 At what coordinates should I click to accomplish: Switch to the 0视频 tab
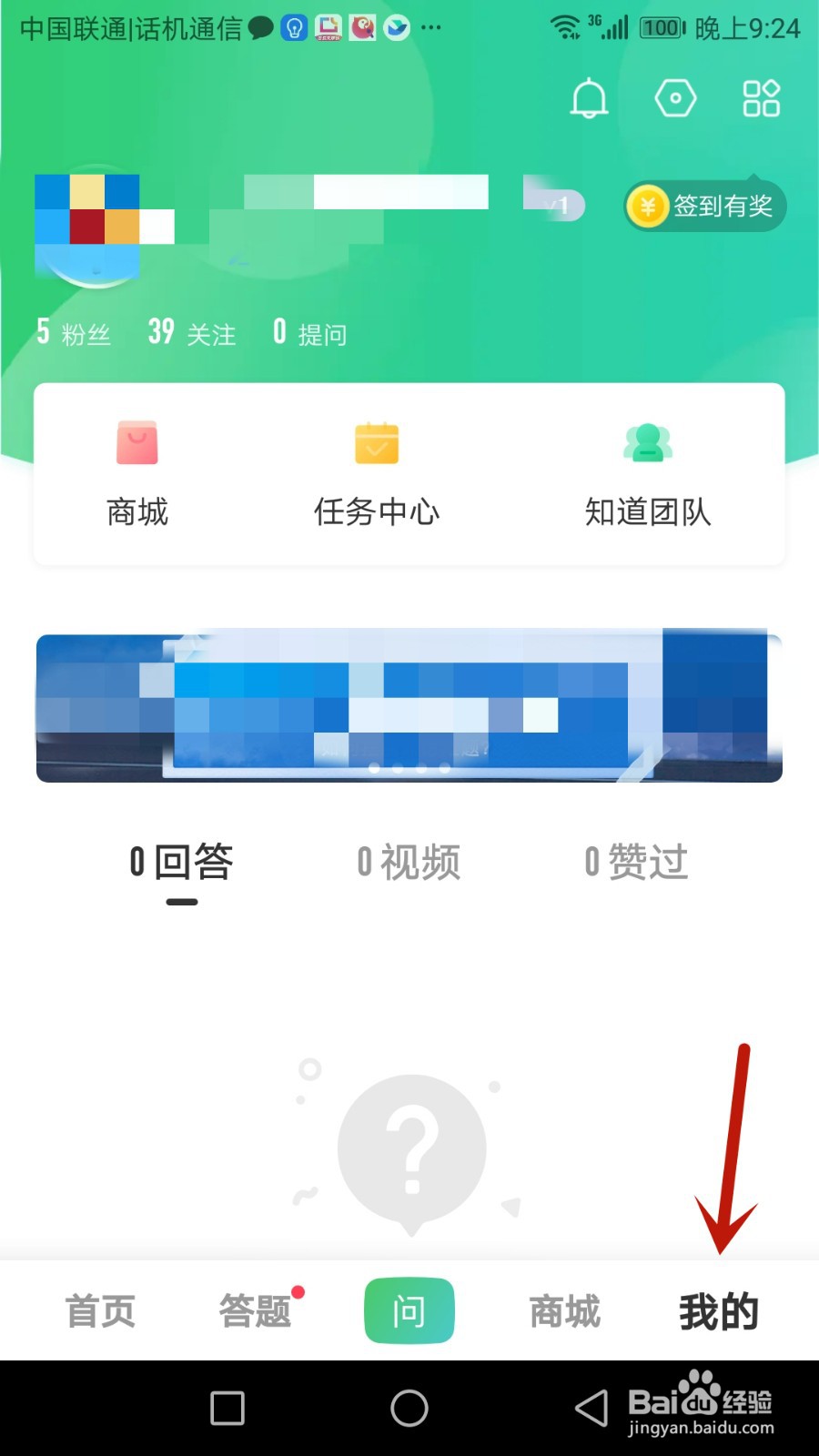pyautogui.click(x=408, y=862)
